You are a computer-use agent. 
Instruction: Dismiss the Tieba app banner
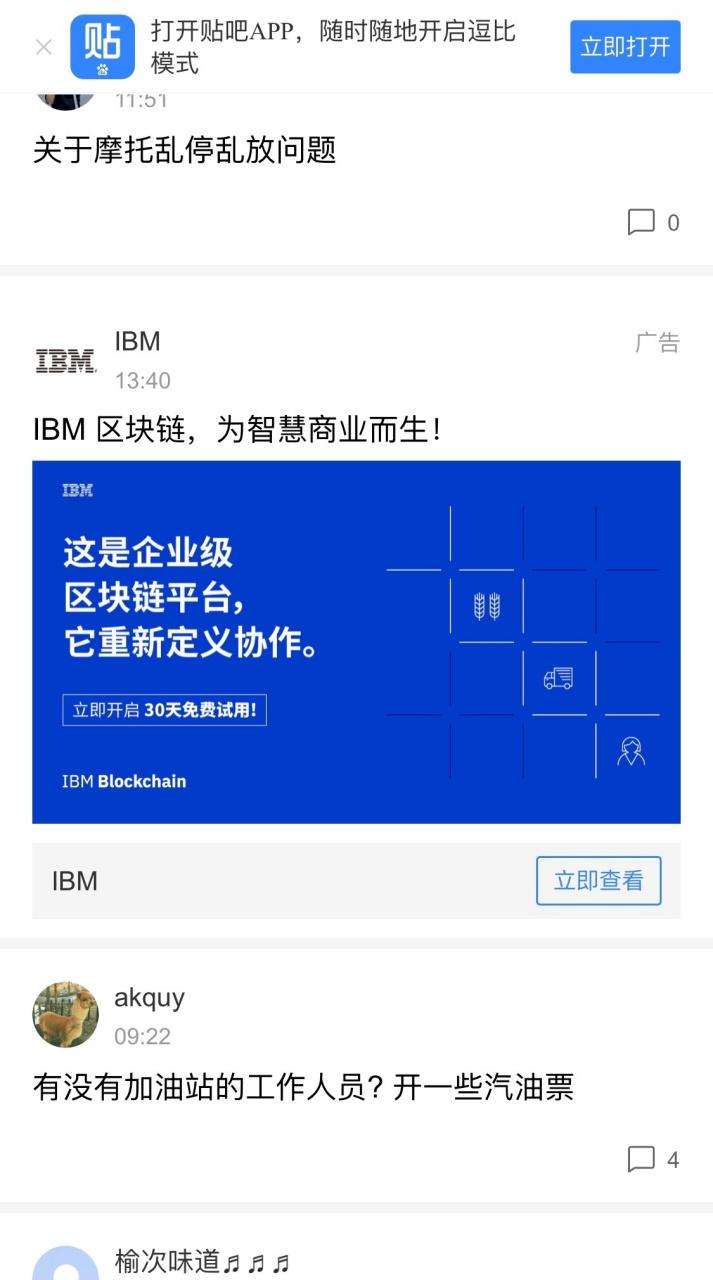coord(43,47)
